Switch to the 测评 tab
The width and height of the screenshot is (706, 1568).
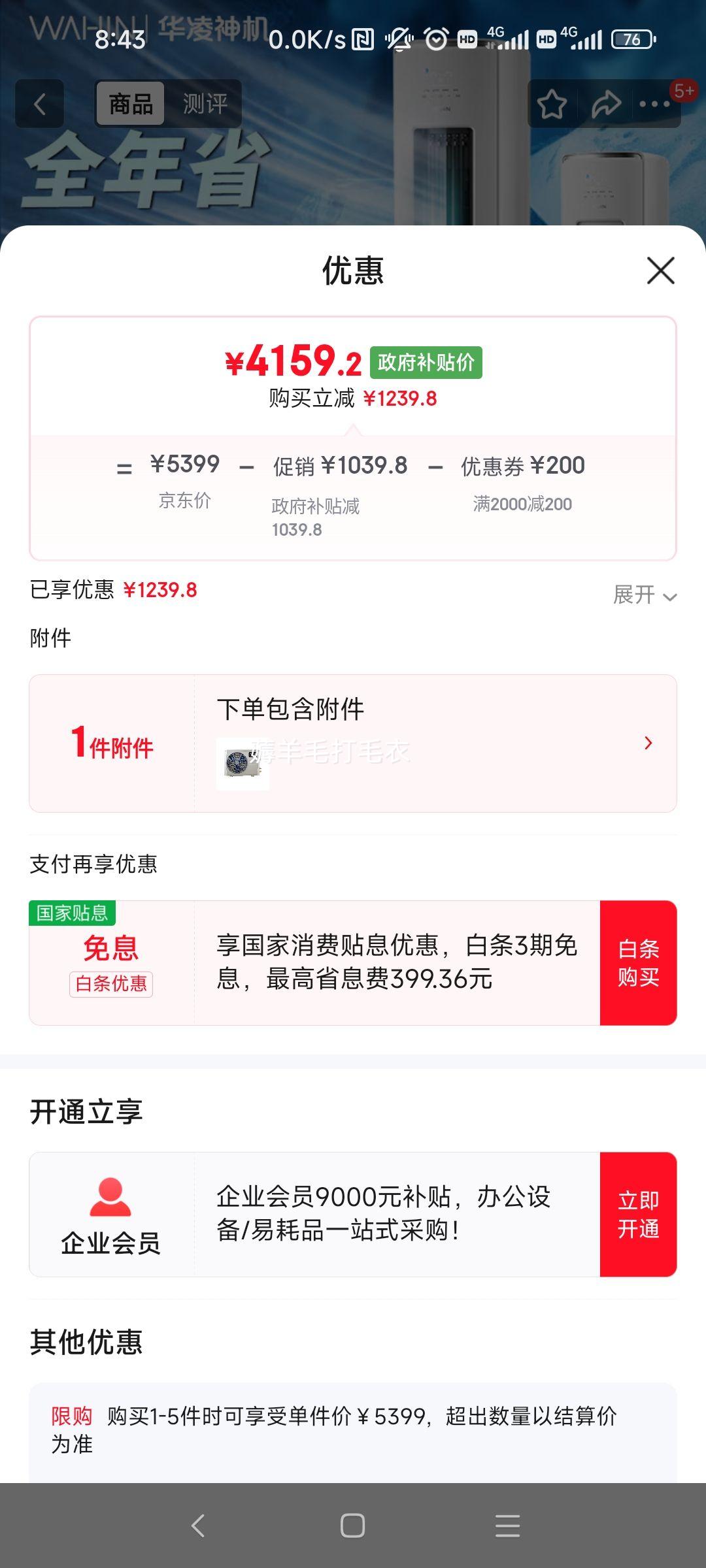tap(205, 104)
